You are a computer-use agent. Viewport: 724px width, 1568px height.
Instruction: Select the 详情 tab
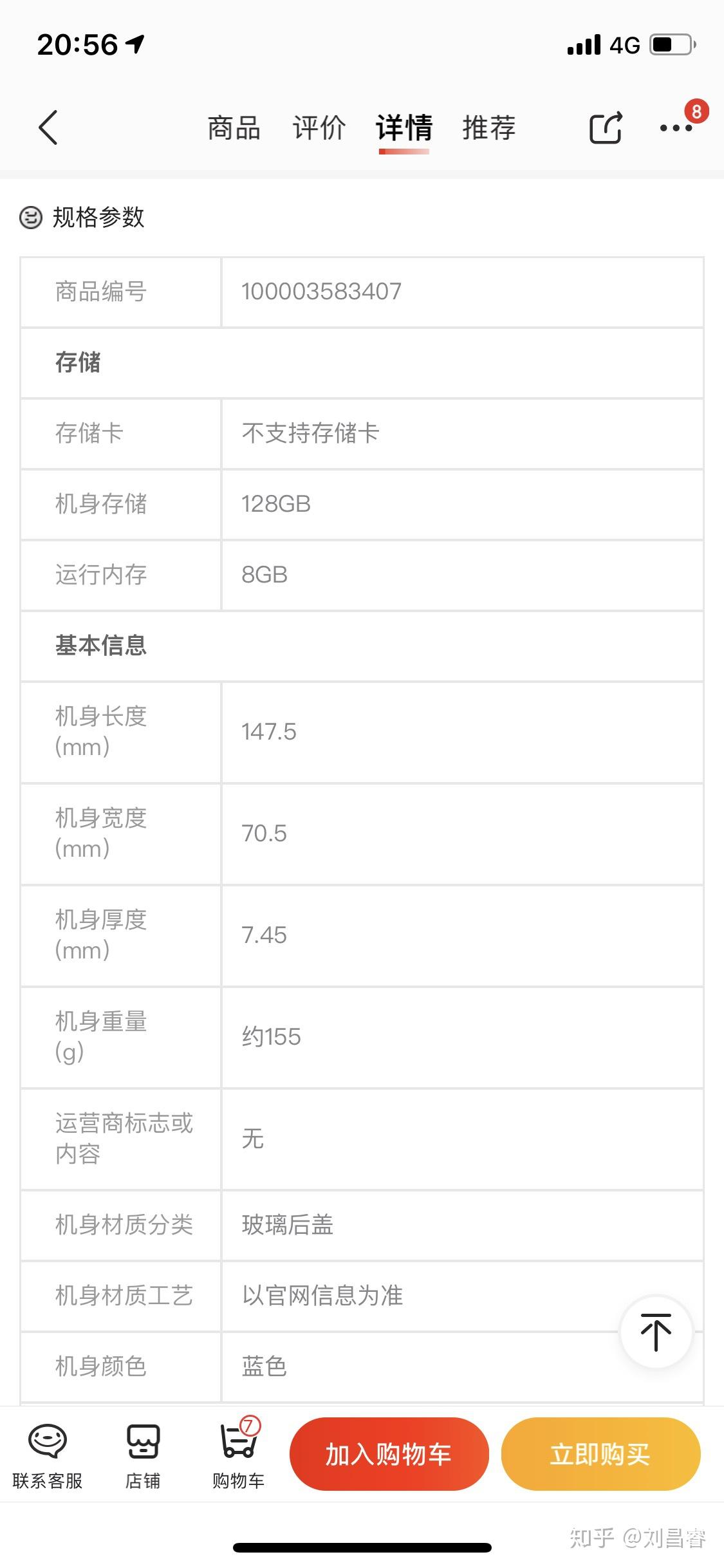coord(404,127)
